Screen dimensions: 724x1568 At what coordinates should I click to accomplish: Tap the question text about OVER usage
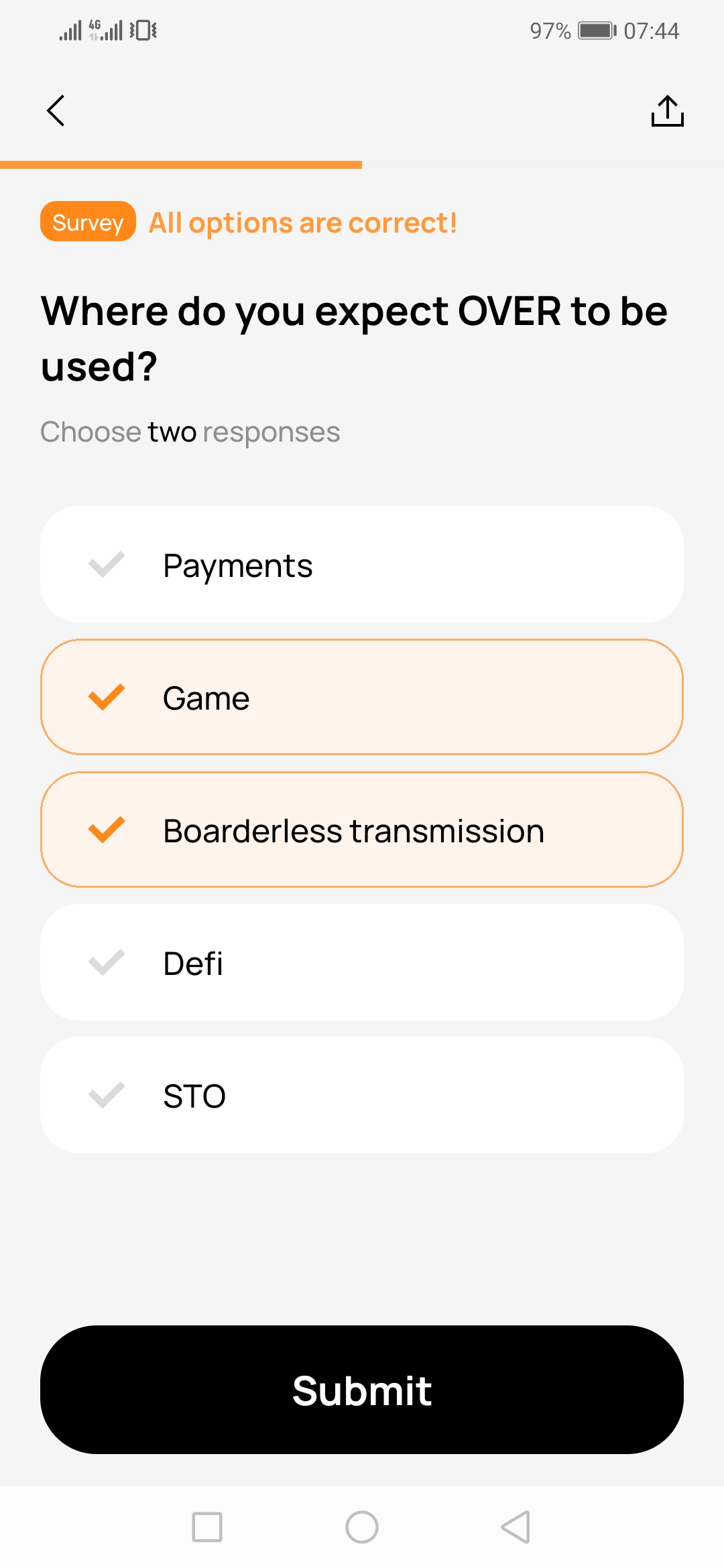pyautogui.click(x=354, y=336)
